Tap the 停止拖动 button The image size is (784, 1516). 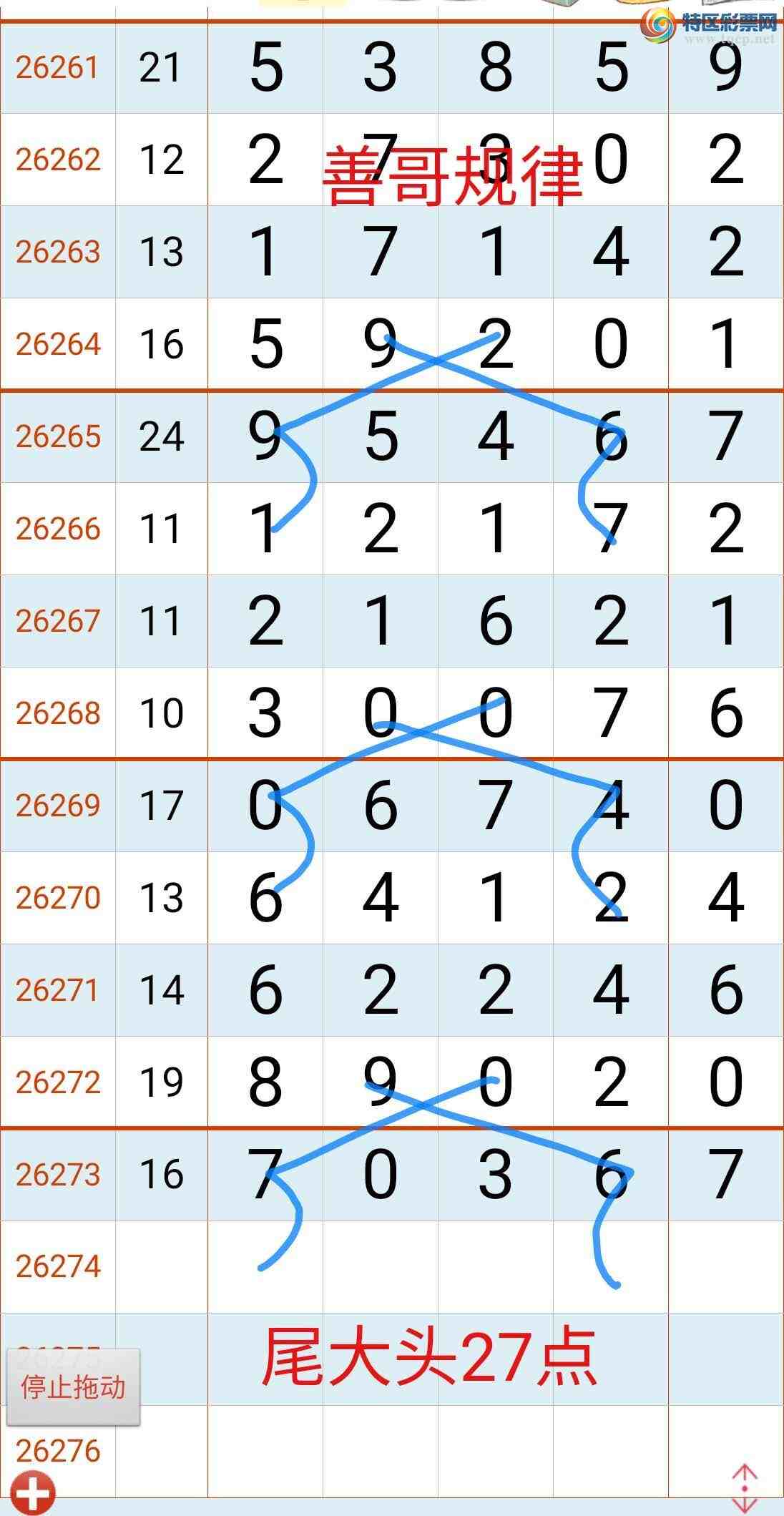point(73,1387)
